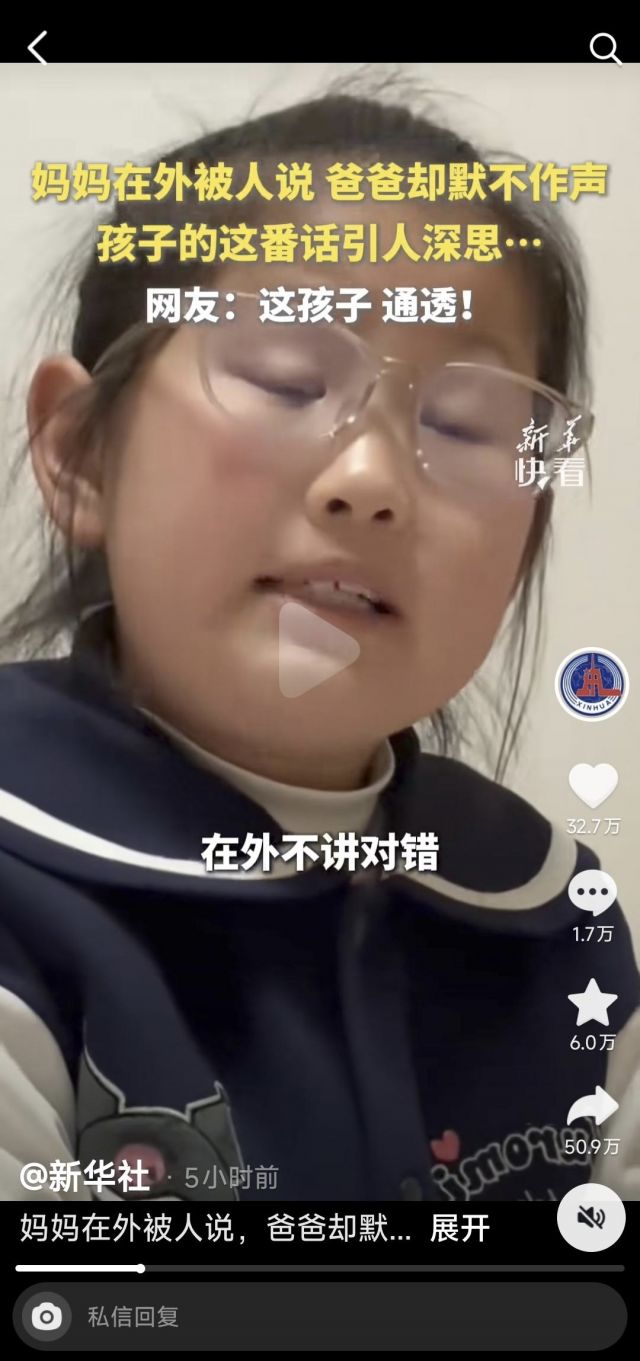Open the comments section
640x1361 pixels.
[592, 893]
